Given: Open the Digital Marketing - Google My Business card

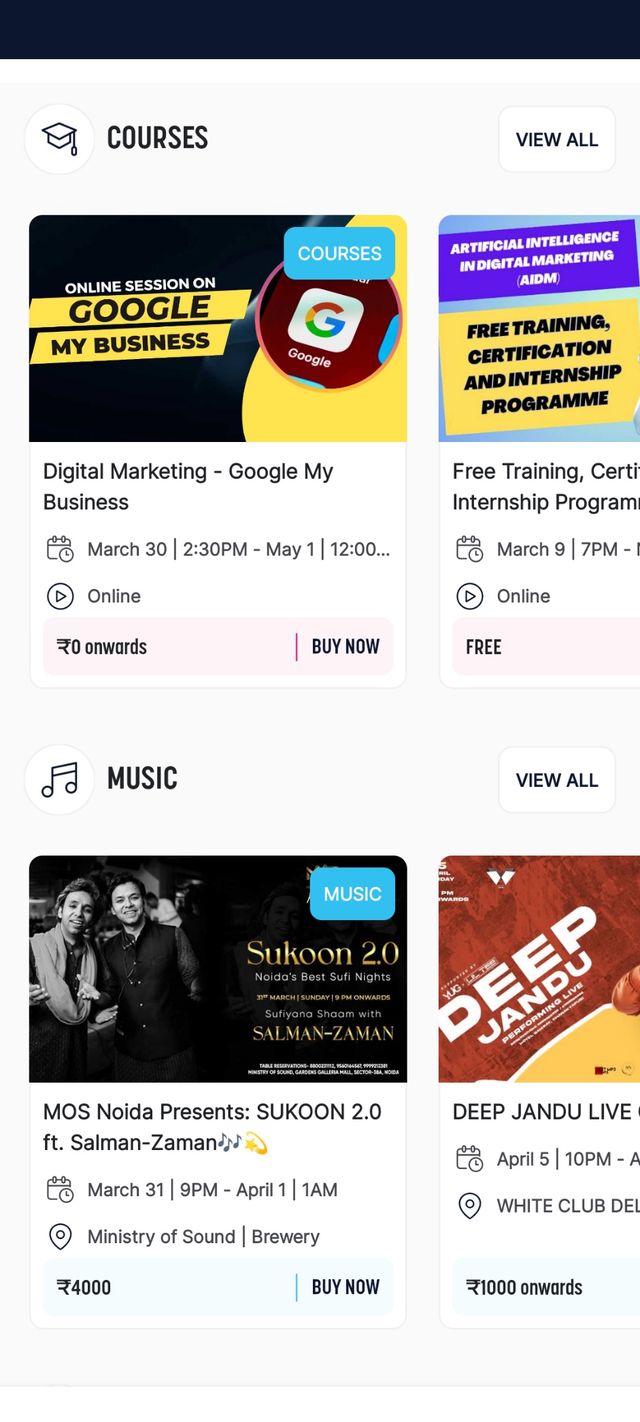Looking at the screenshot, I should [217, 486].
